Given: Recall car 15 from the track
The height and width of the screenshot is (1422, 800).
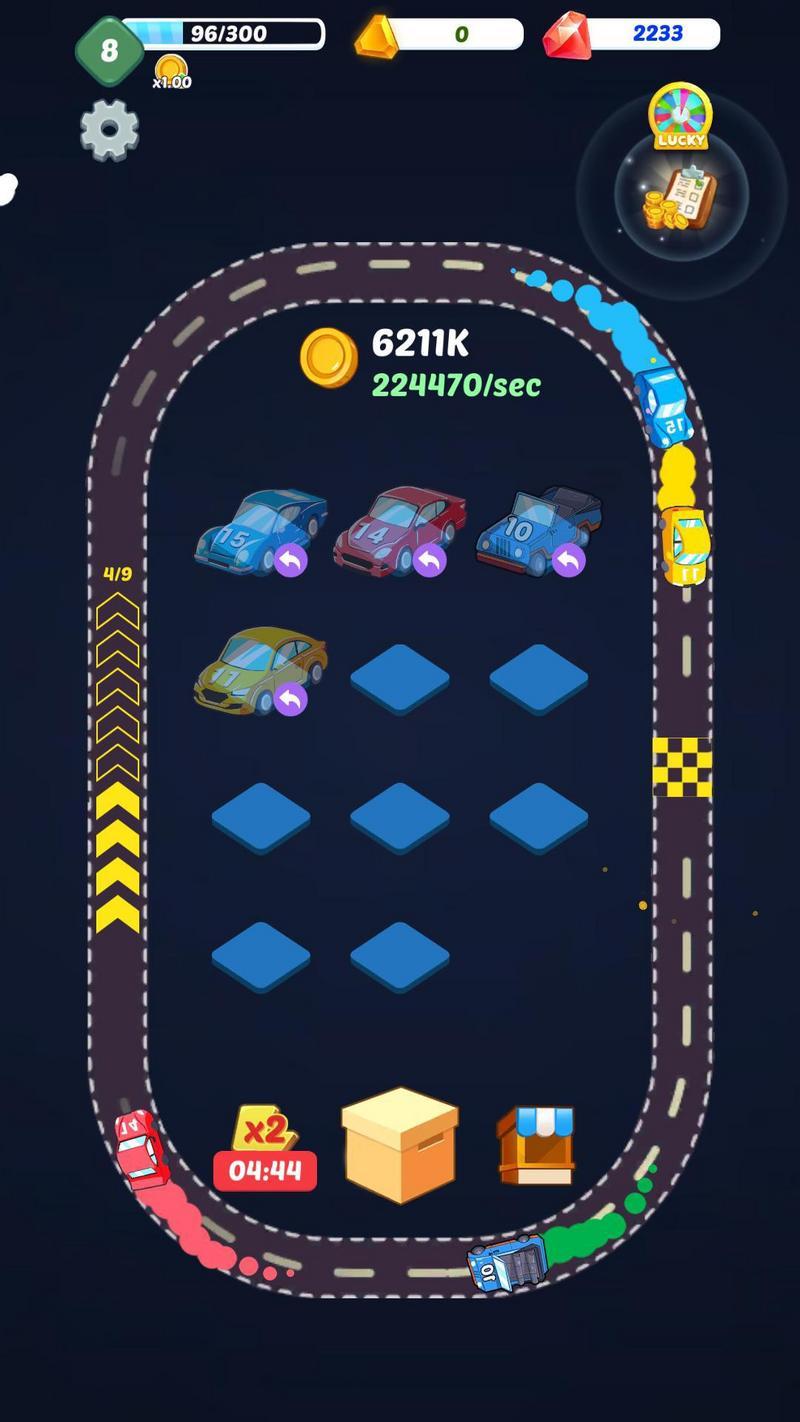Looking at the screenshot, I should click(x=290, y=561).
